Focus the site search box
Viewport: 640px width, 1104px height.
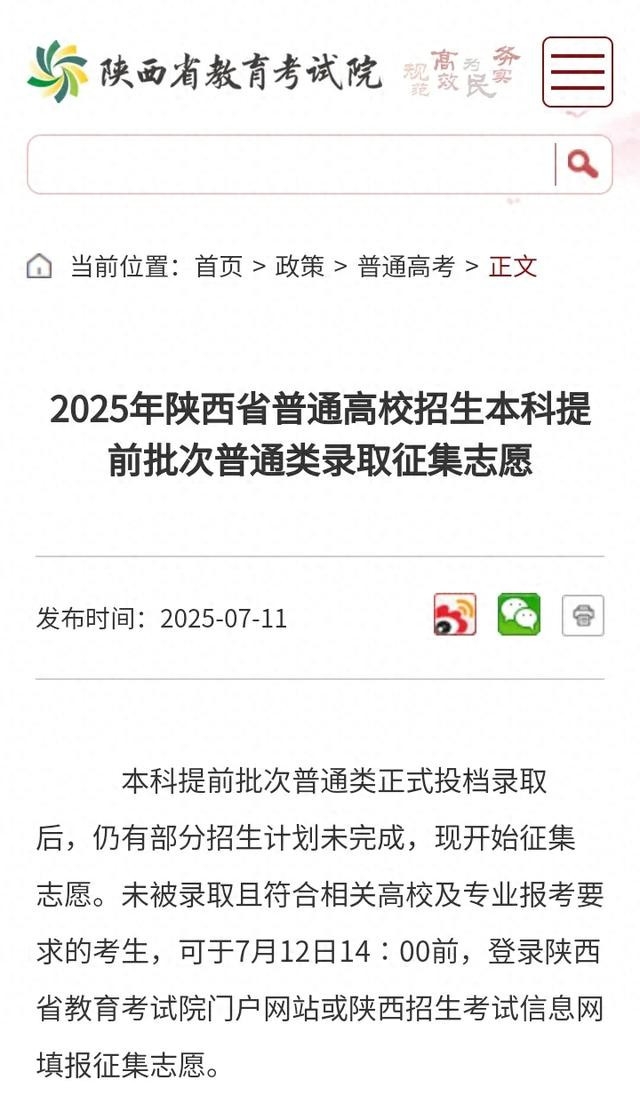(291, 164)
